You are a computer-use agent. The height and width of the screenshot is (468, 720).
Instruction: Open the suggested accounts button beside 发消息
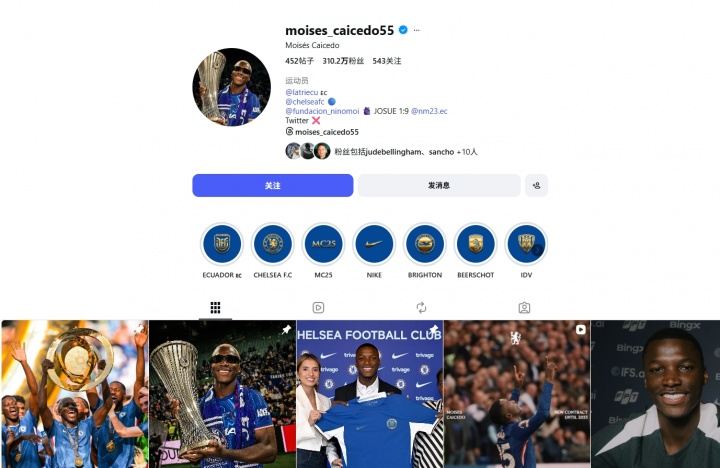pyautogui.click(x=536, y=185)
